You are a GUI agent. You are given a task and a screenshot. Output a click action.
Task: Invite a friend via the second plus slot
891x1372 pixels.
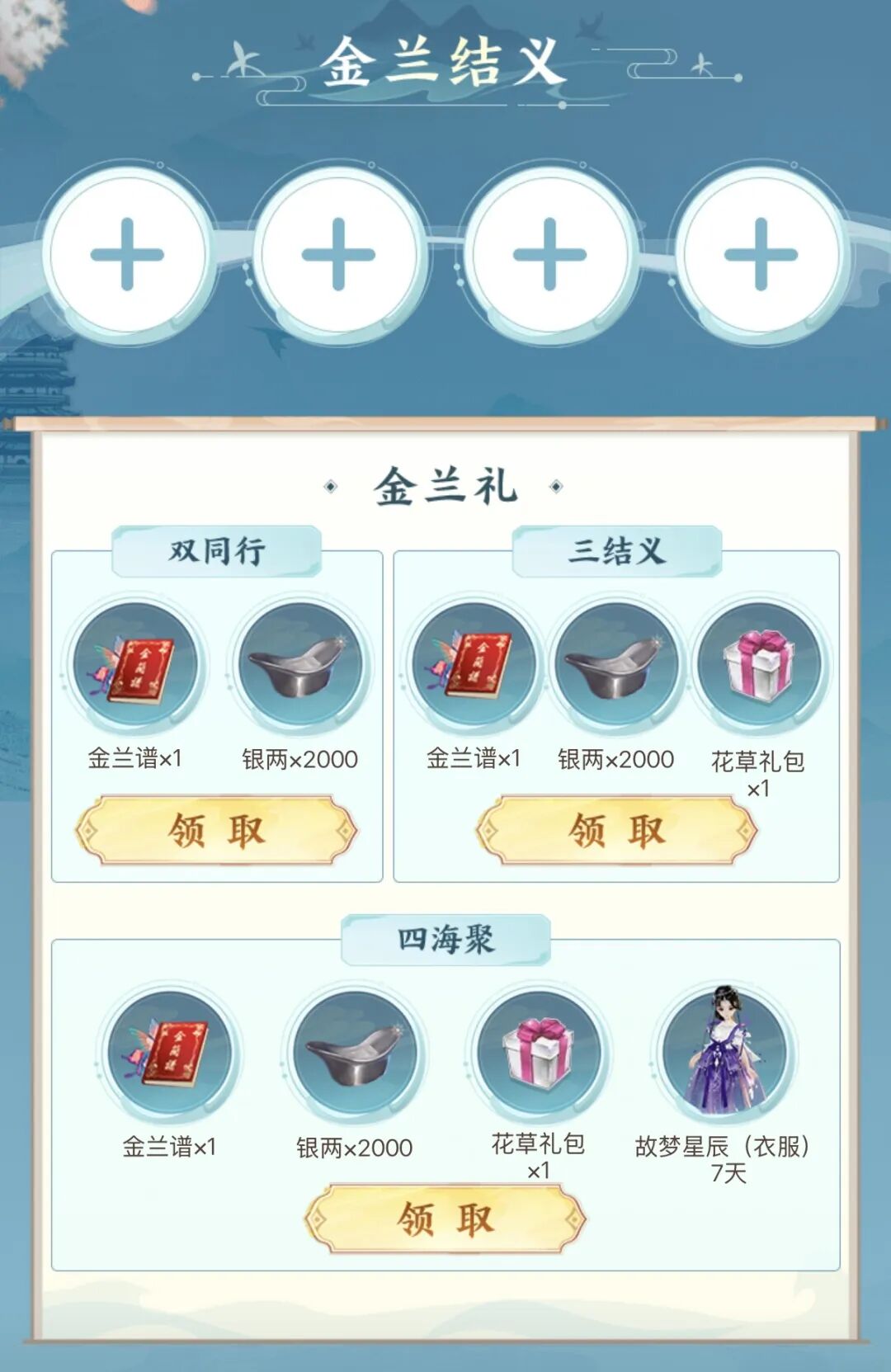[x=338, y=254]
